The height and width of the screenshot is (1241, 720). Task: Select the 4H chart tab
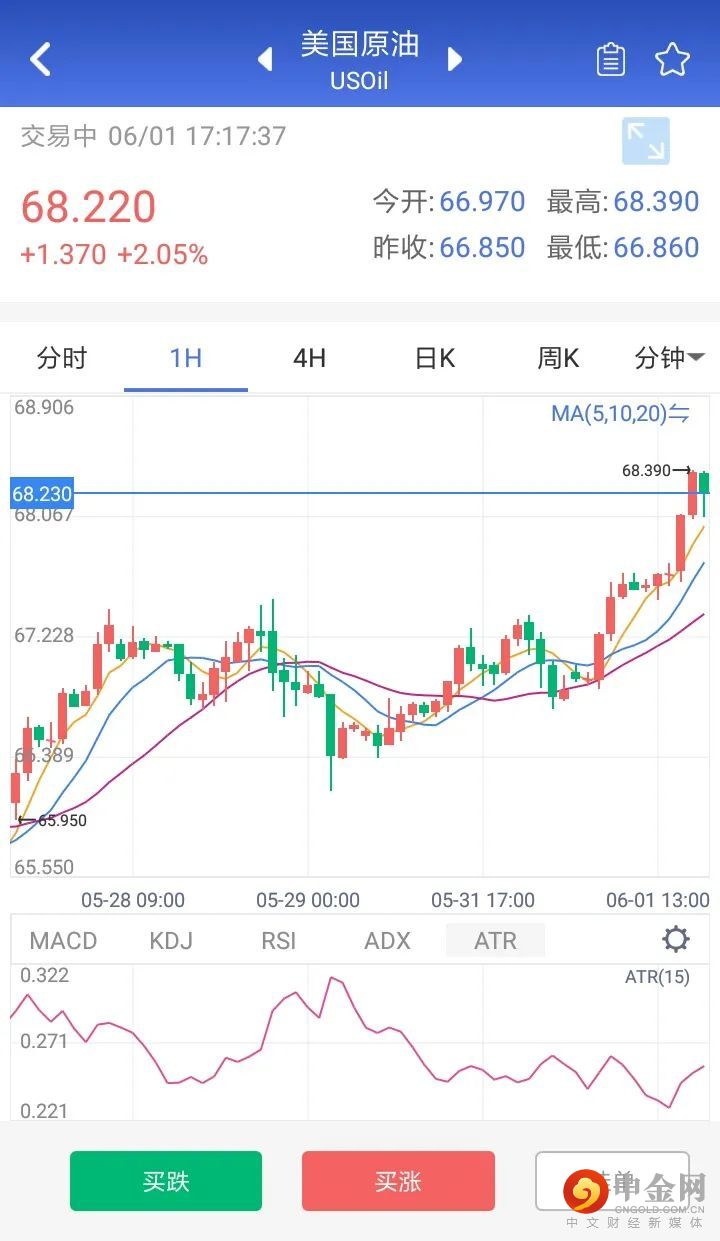point(310,358)
